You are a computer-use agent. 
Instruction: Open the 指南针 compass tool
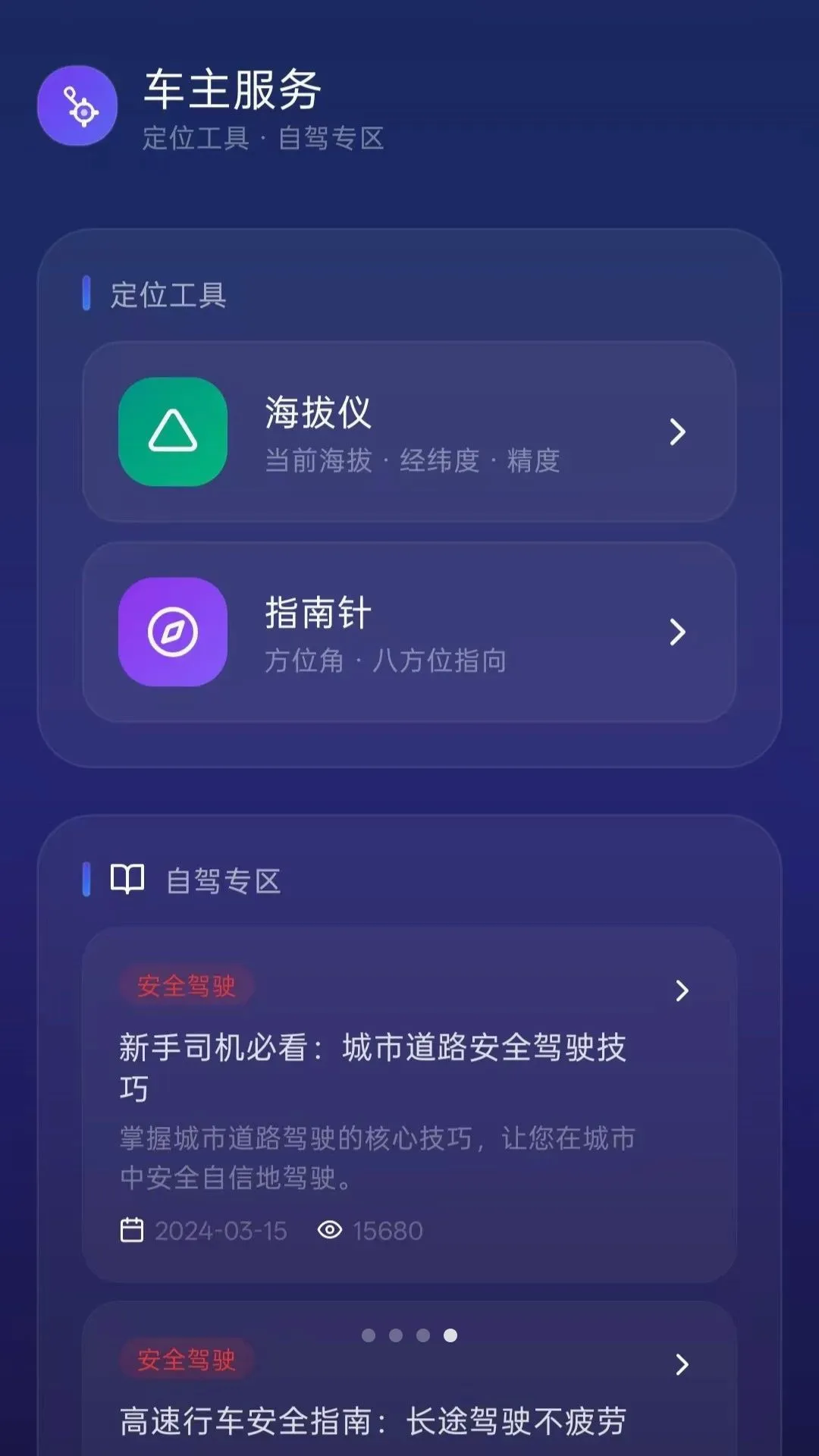tap(409, 632)
